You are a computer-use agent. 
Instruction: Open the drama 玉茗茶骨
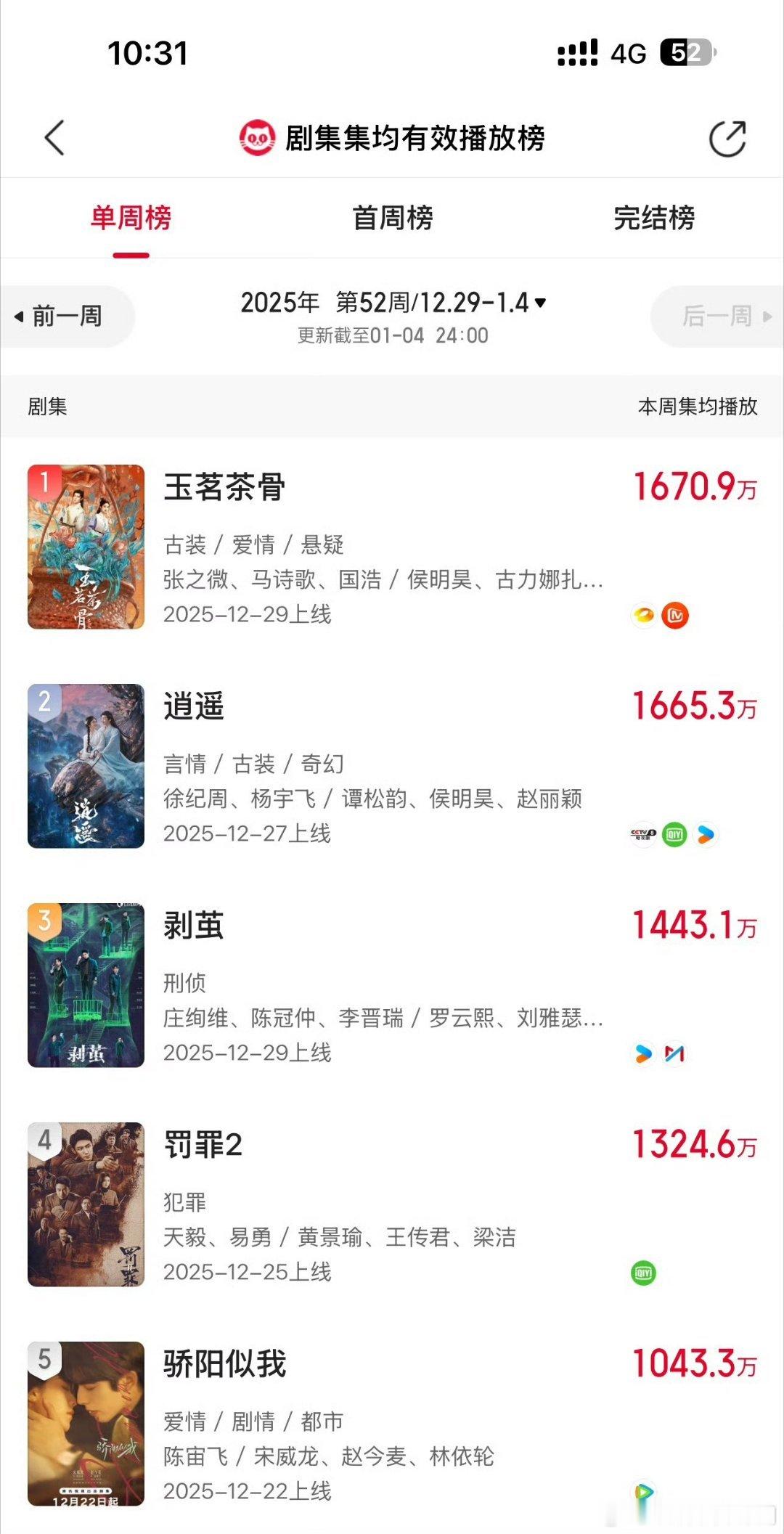tap(224, 487)
